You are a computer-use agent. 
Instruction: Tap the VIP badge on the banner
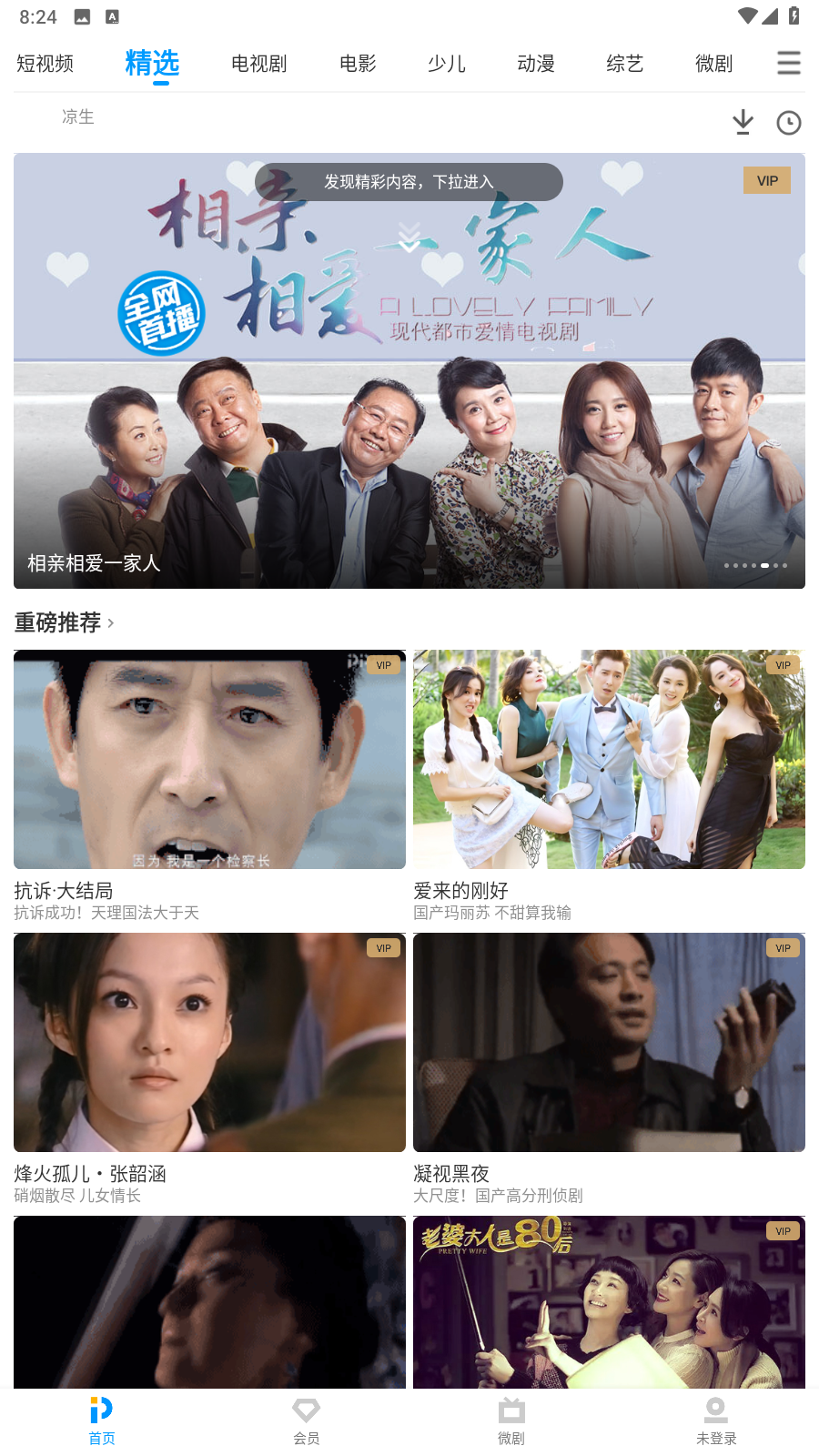point(767,180)
